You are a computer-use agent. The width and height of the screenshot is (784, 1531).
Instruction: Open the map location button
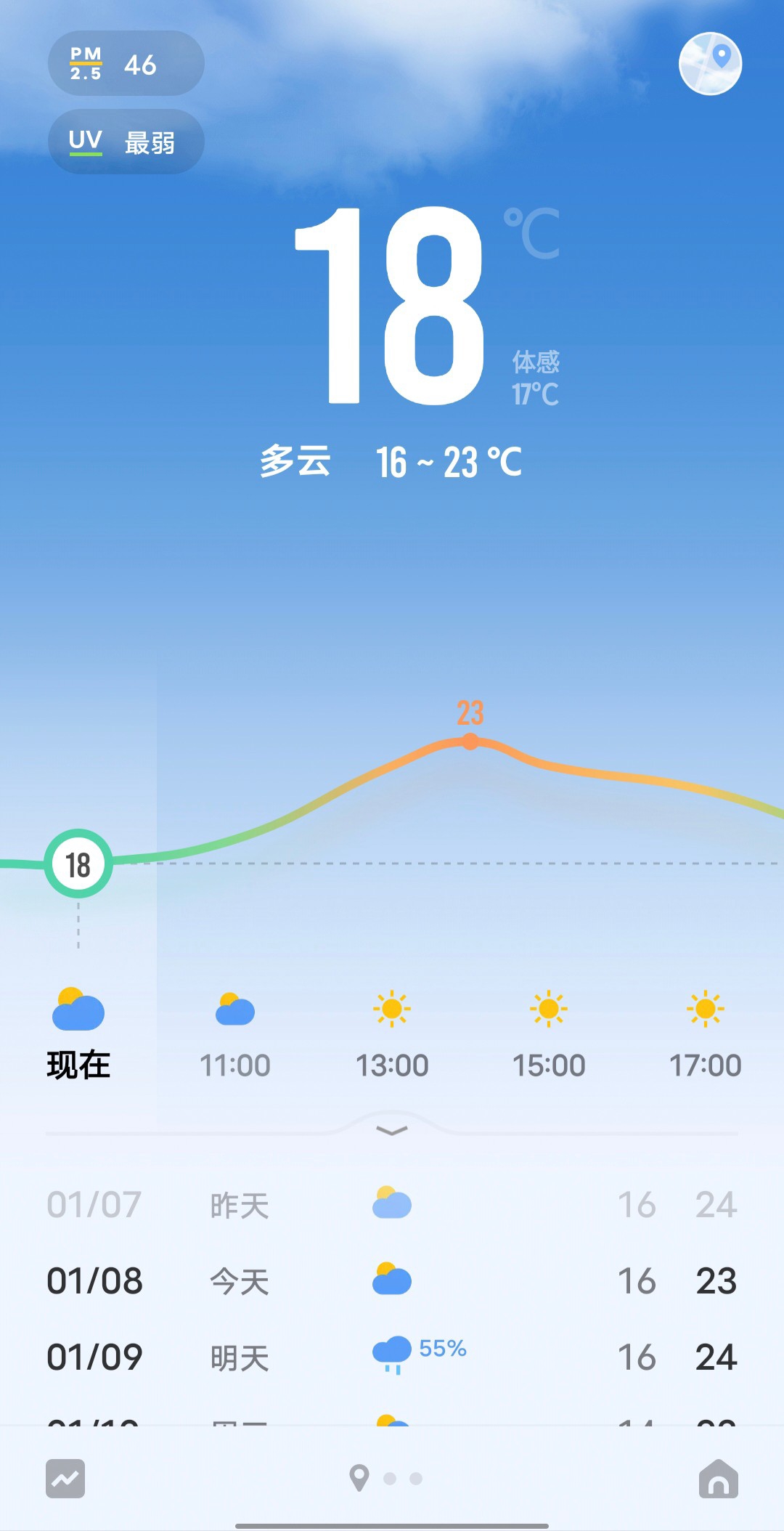tap(710, 64)
